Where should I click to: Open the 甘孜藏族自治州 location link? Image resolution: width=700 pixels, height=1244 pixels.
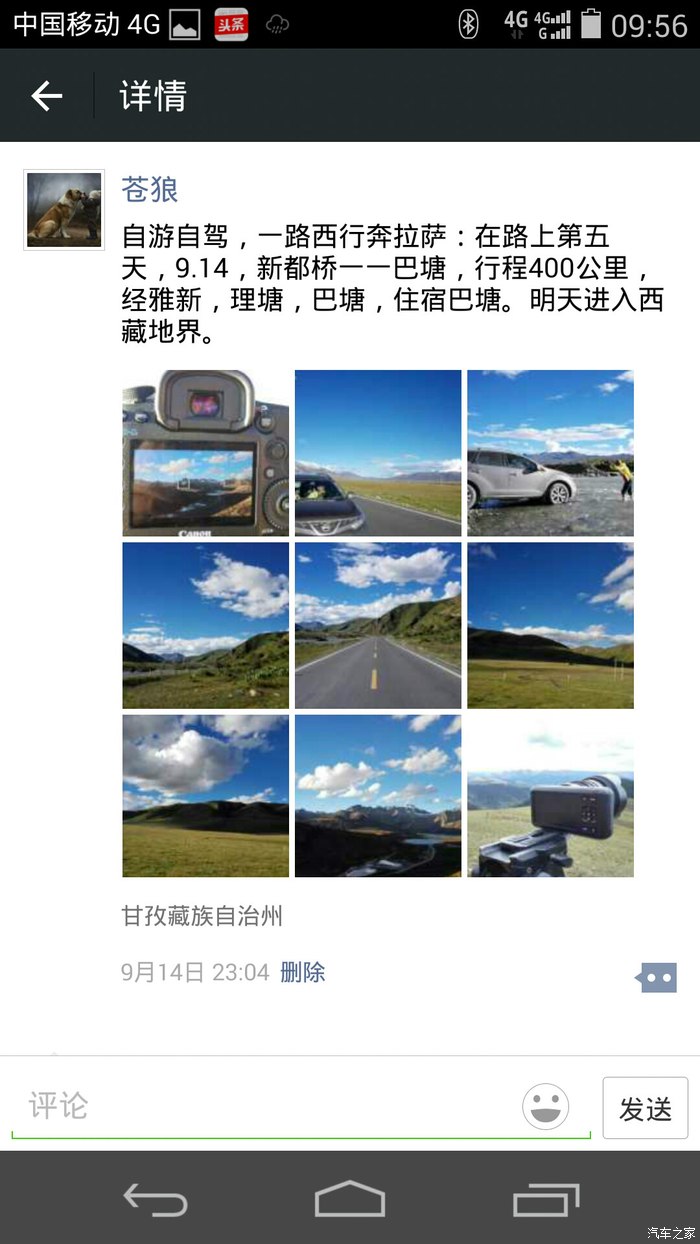point(203,915)
